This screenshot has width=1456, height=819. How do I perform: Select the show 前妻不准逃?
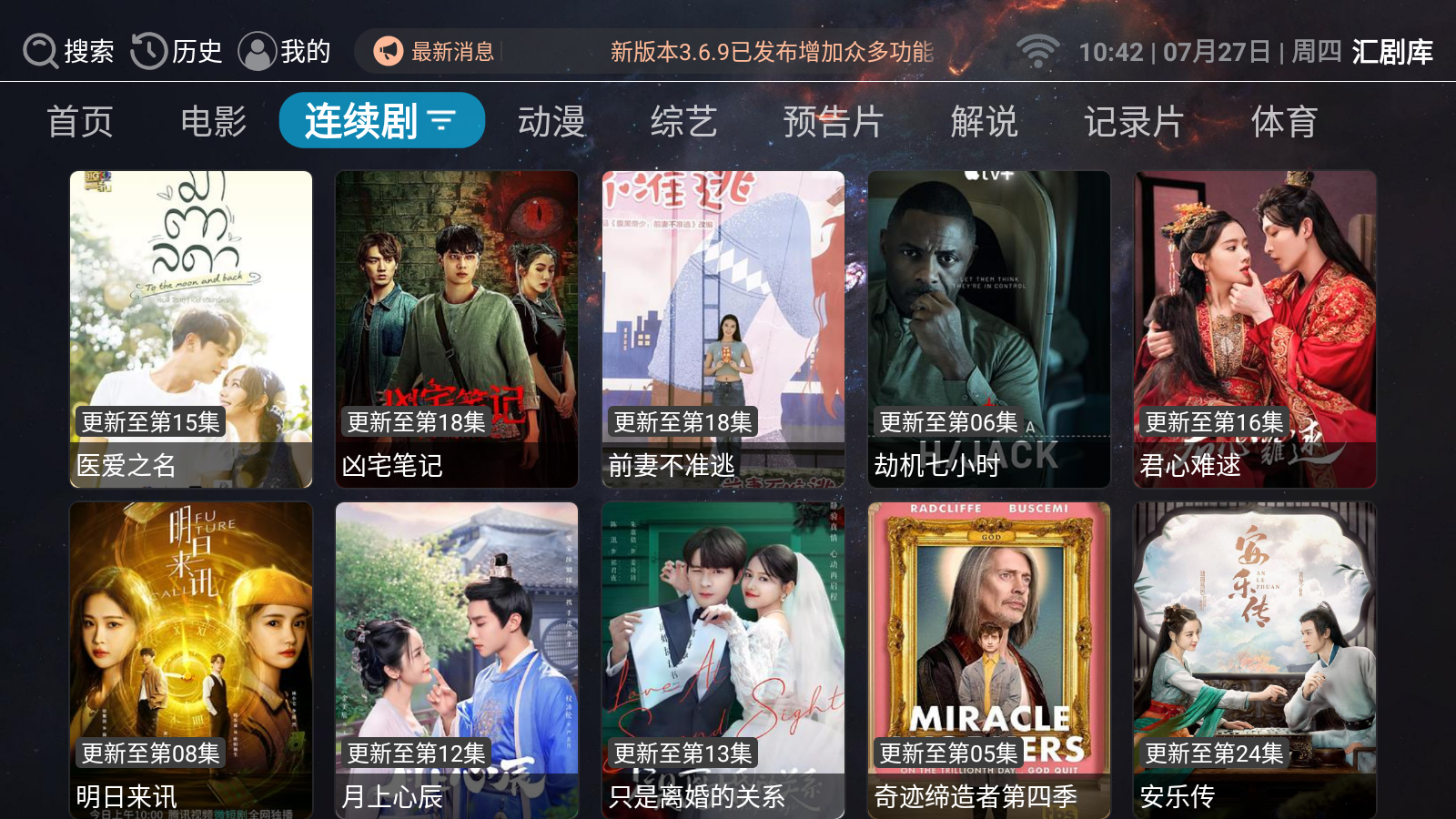coord(723,329)
